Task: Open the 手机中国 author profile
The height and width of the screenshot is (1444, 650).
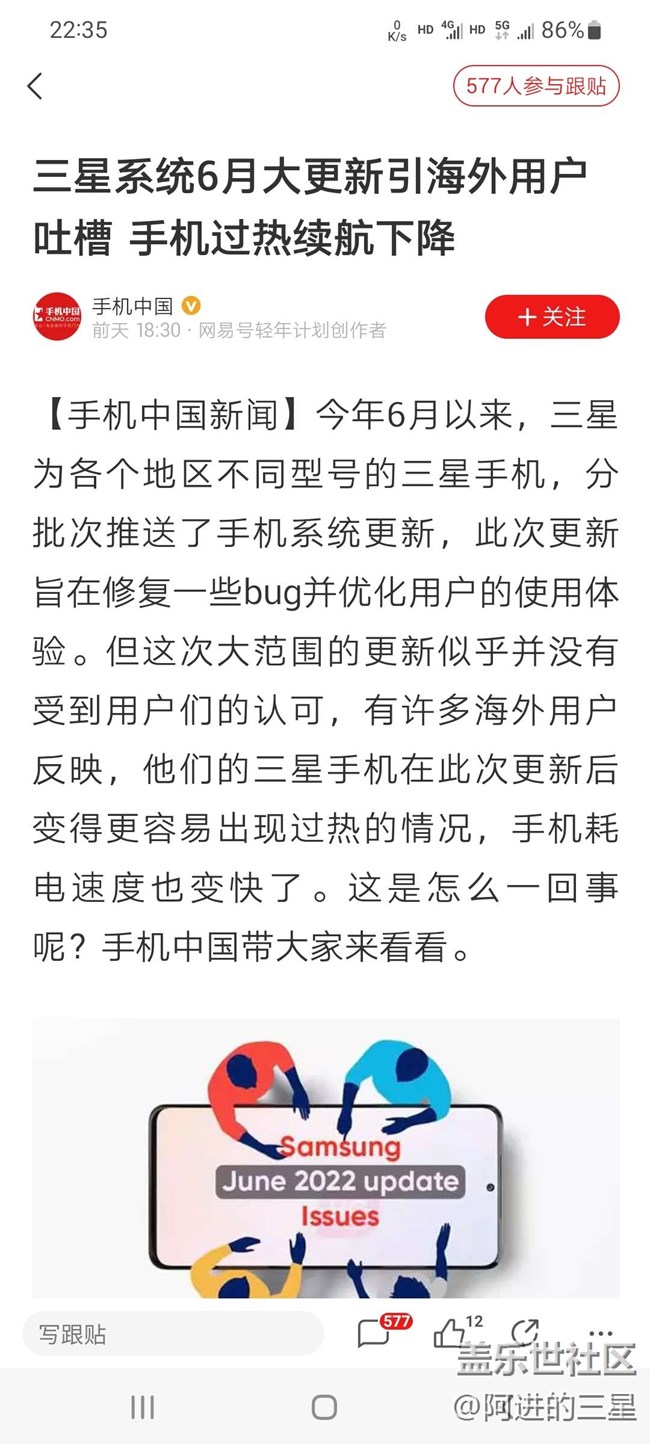Action: click(132, 306)
